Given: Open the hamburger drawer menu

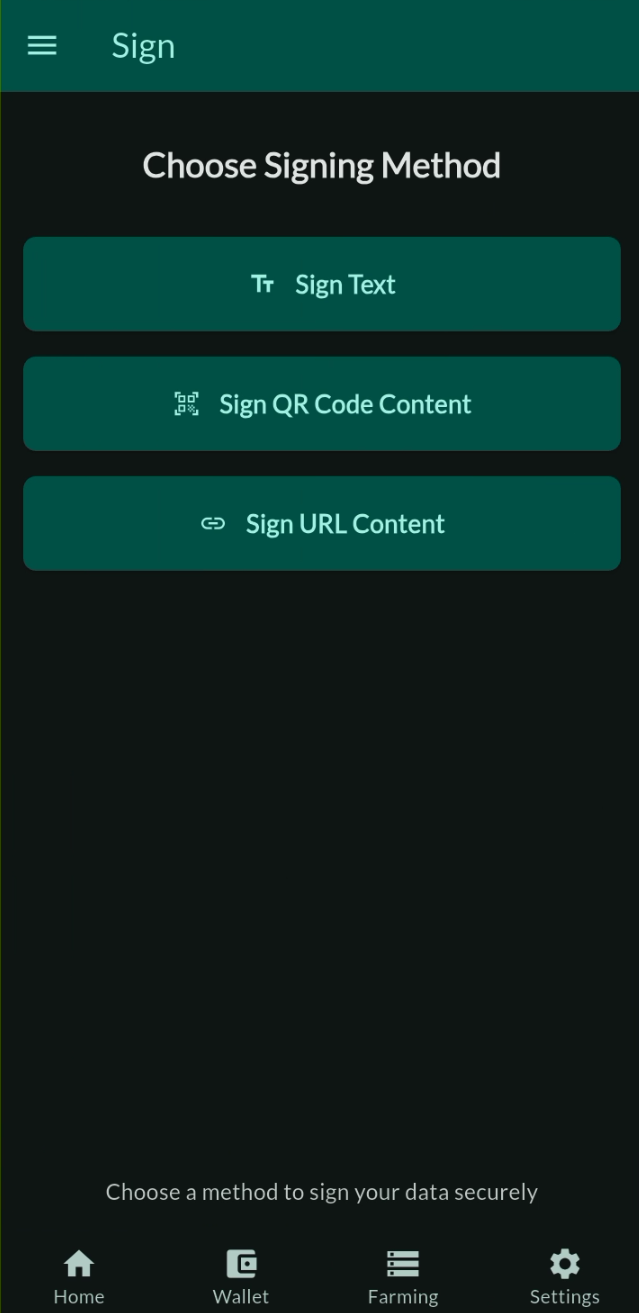Looking at the screenshot, I should [x=42, y=46].
